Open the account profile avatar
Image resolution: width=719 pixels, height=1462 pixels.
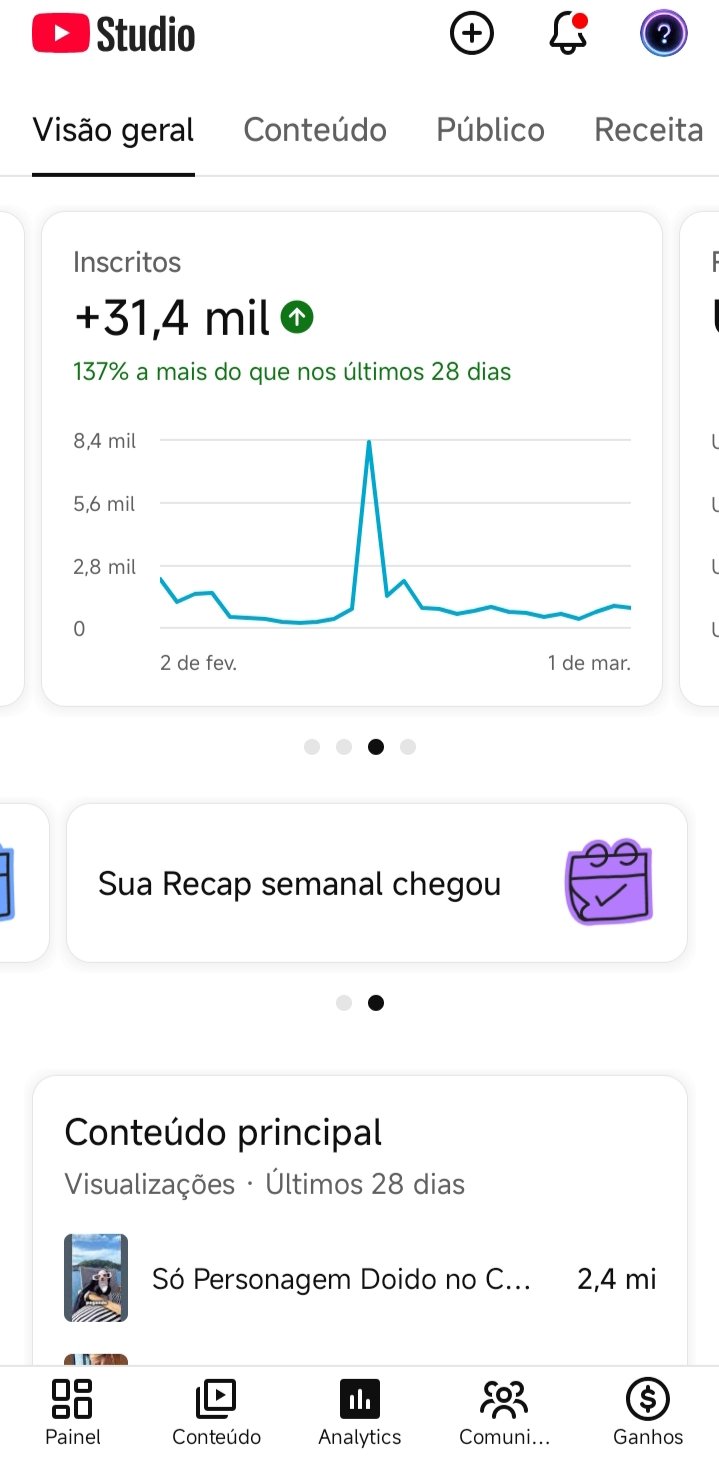[663, 35]
